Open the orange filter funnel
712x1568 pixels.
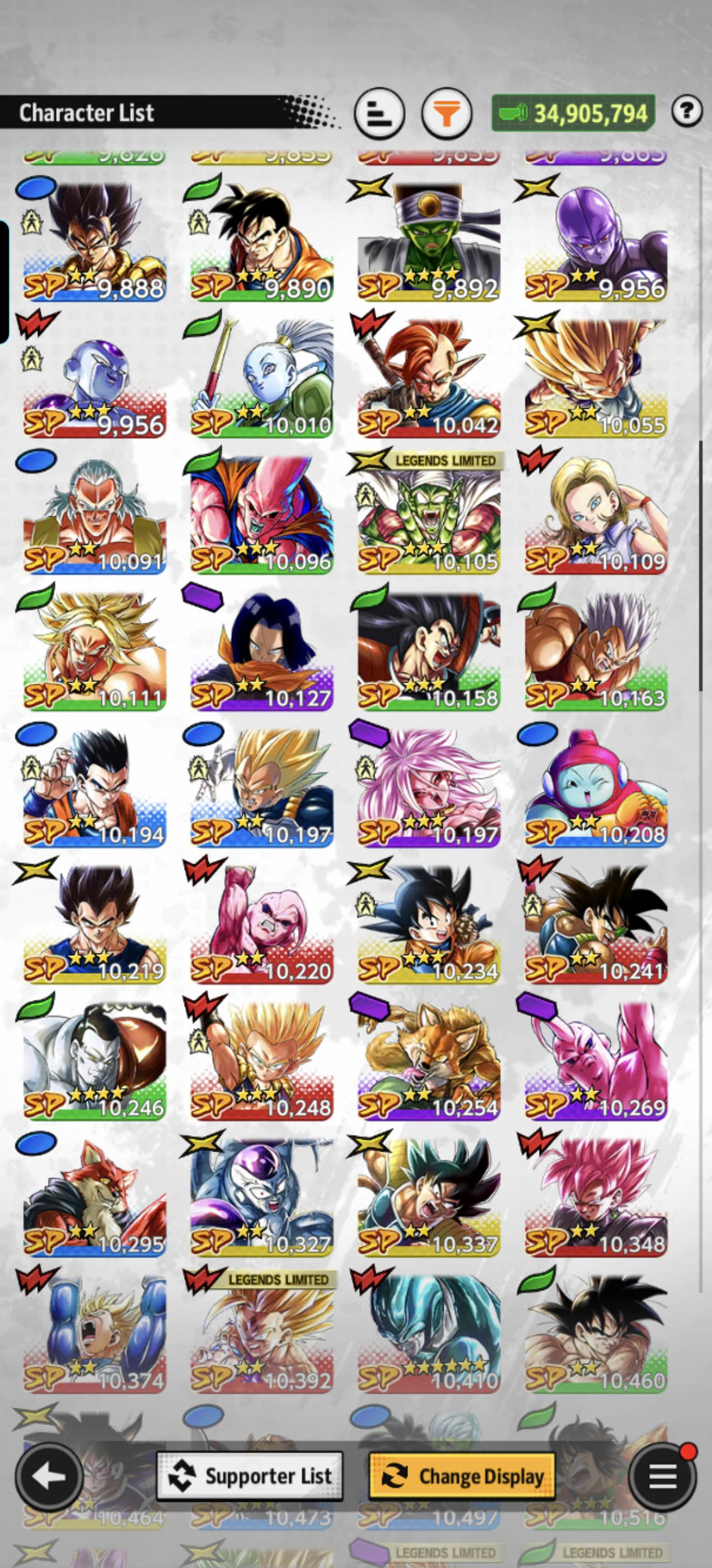[447, 113]
